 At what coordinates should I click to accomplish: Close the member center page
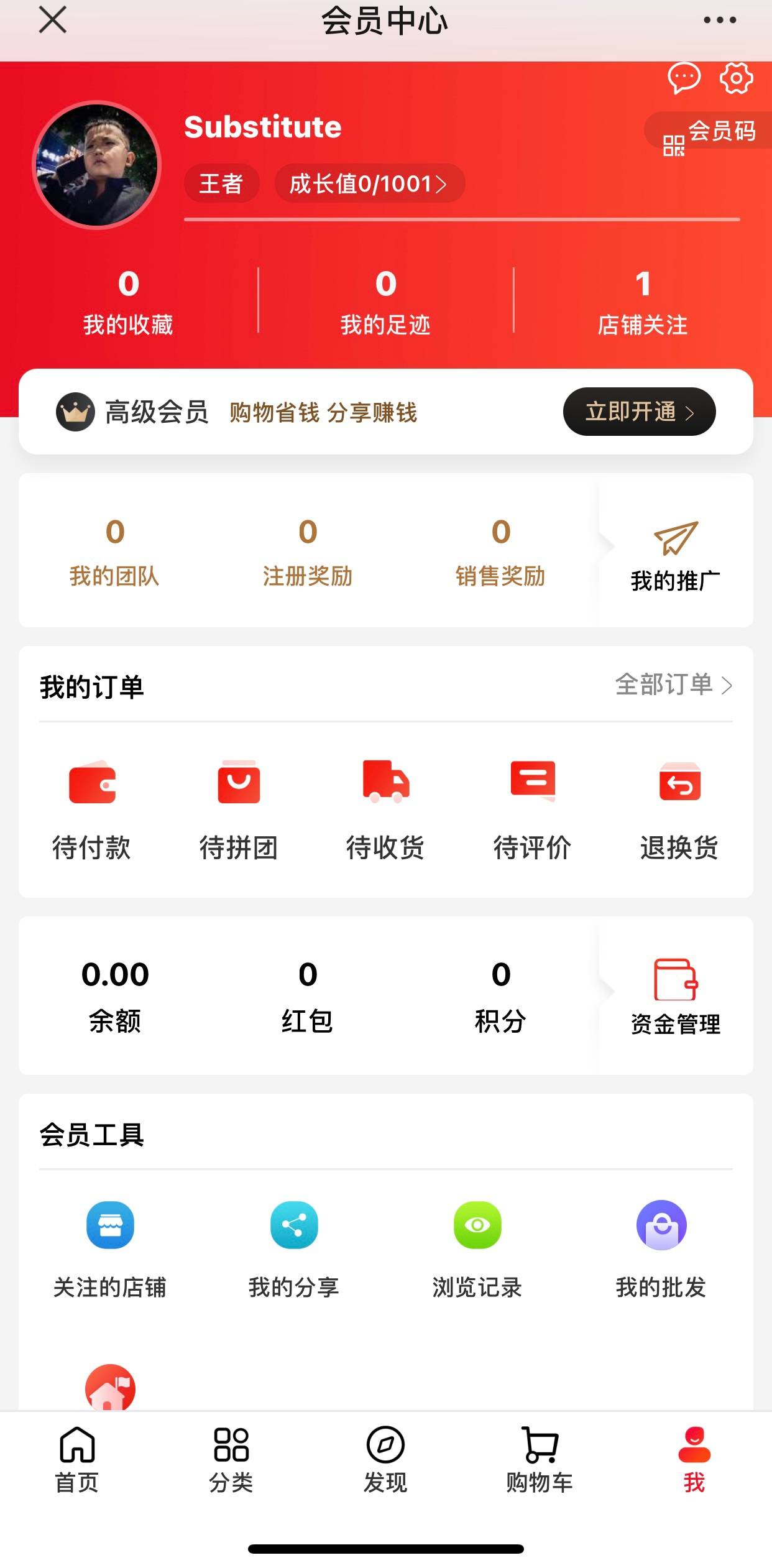[x=53, y=20]
